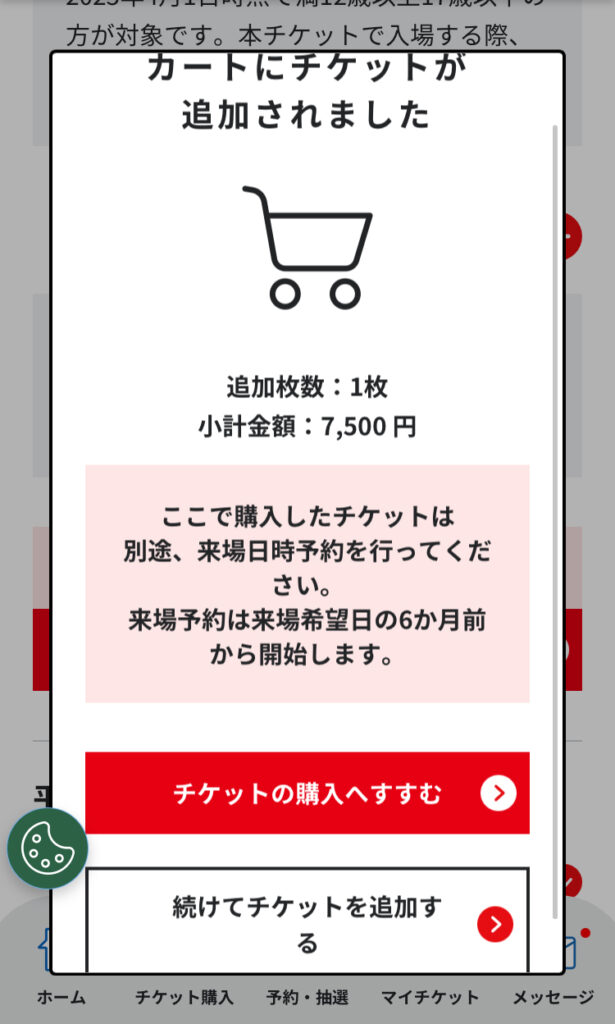Switch to the チケット購入 tab
The height and width of the screenshot is (1024, 615).
coord(184,996)
